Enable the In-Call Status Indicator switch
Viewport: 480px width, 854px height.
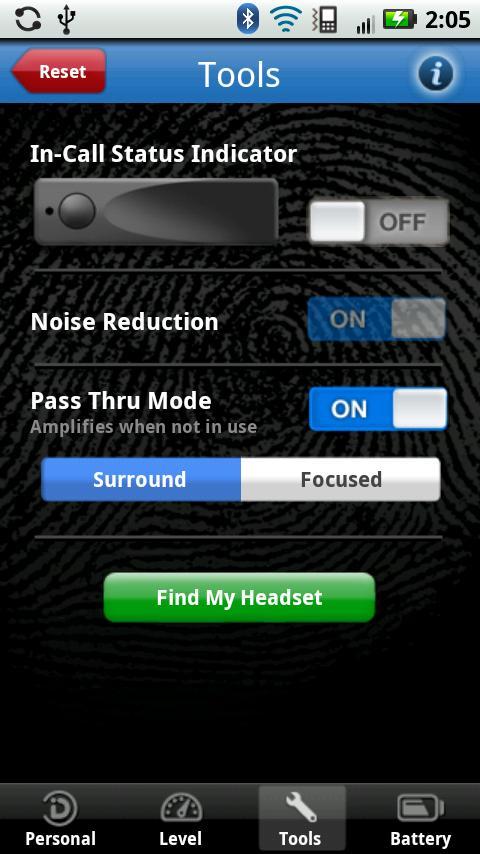379,222
